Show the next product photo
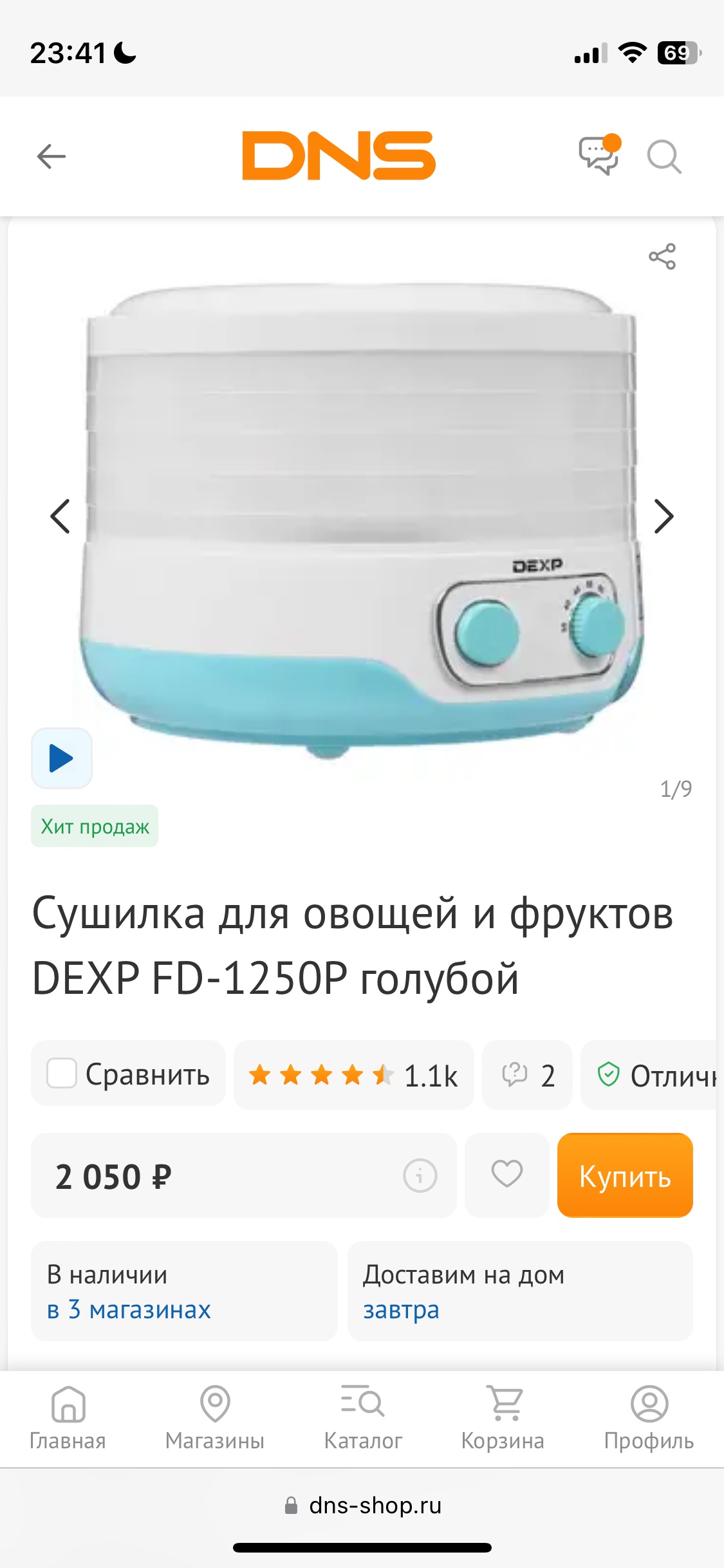 coord(664,516)
